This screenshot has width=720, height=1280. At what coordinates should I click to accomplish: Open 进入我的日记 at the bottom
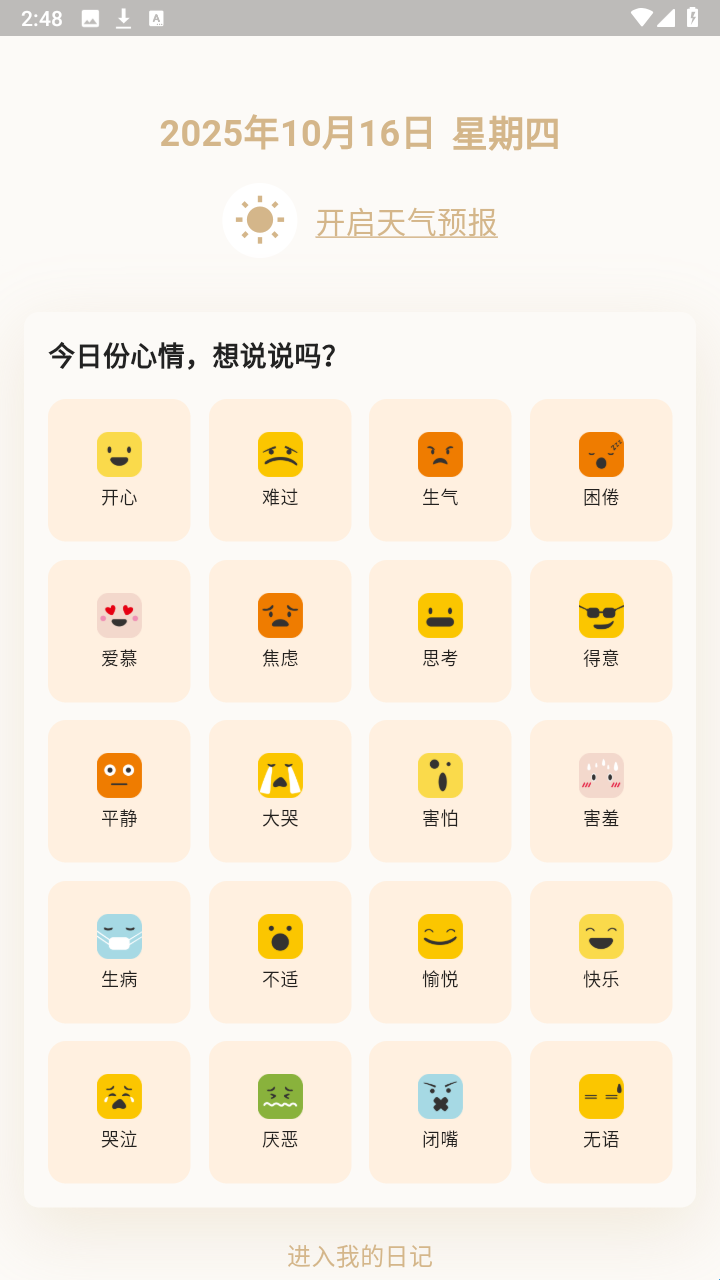click(360, 1256)
